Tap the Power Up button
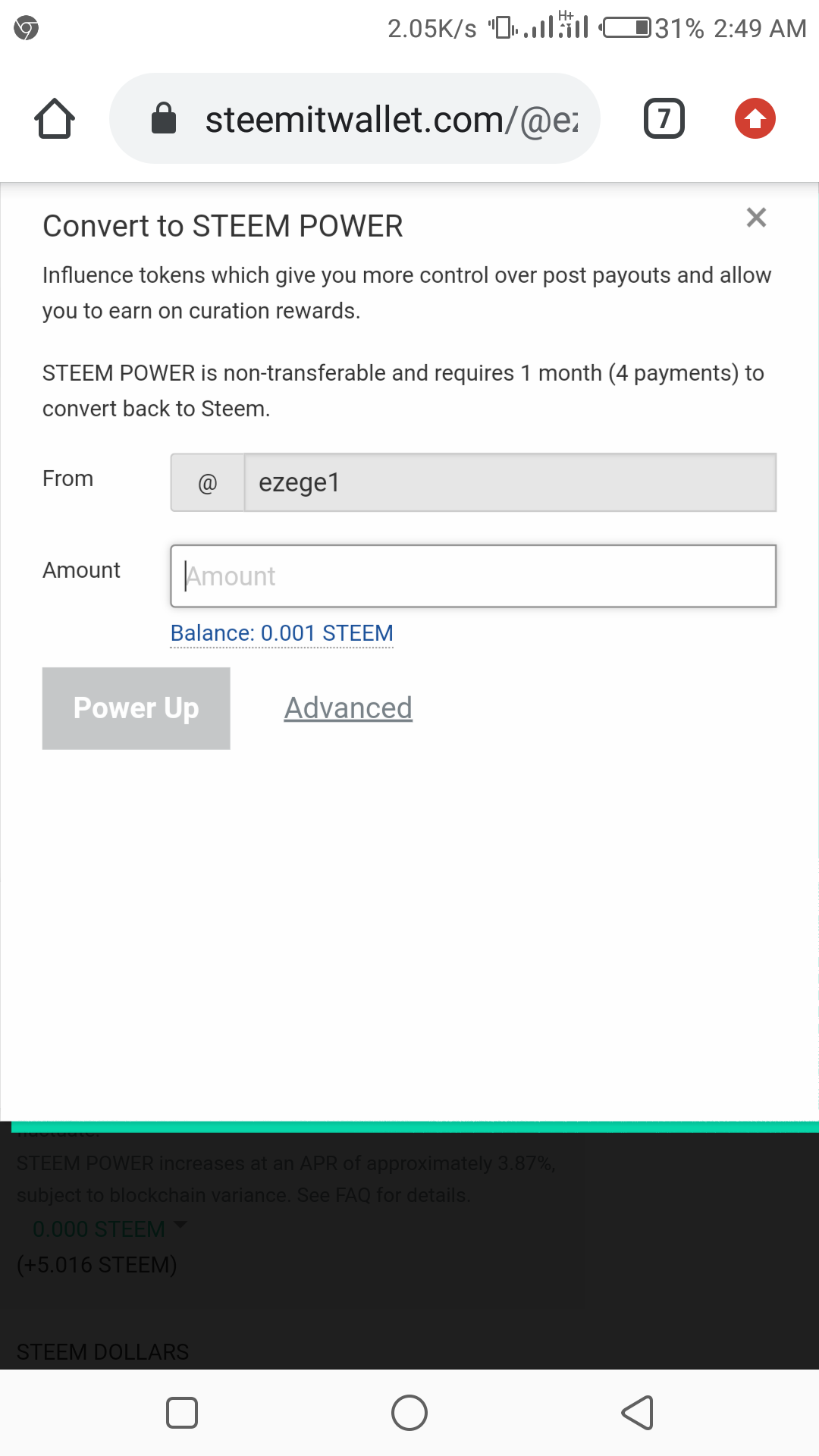The width and height of the screenshot is (819, 1456). coord(136,708)
